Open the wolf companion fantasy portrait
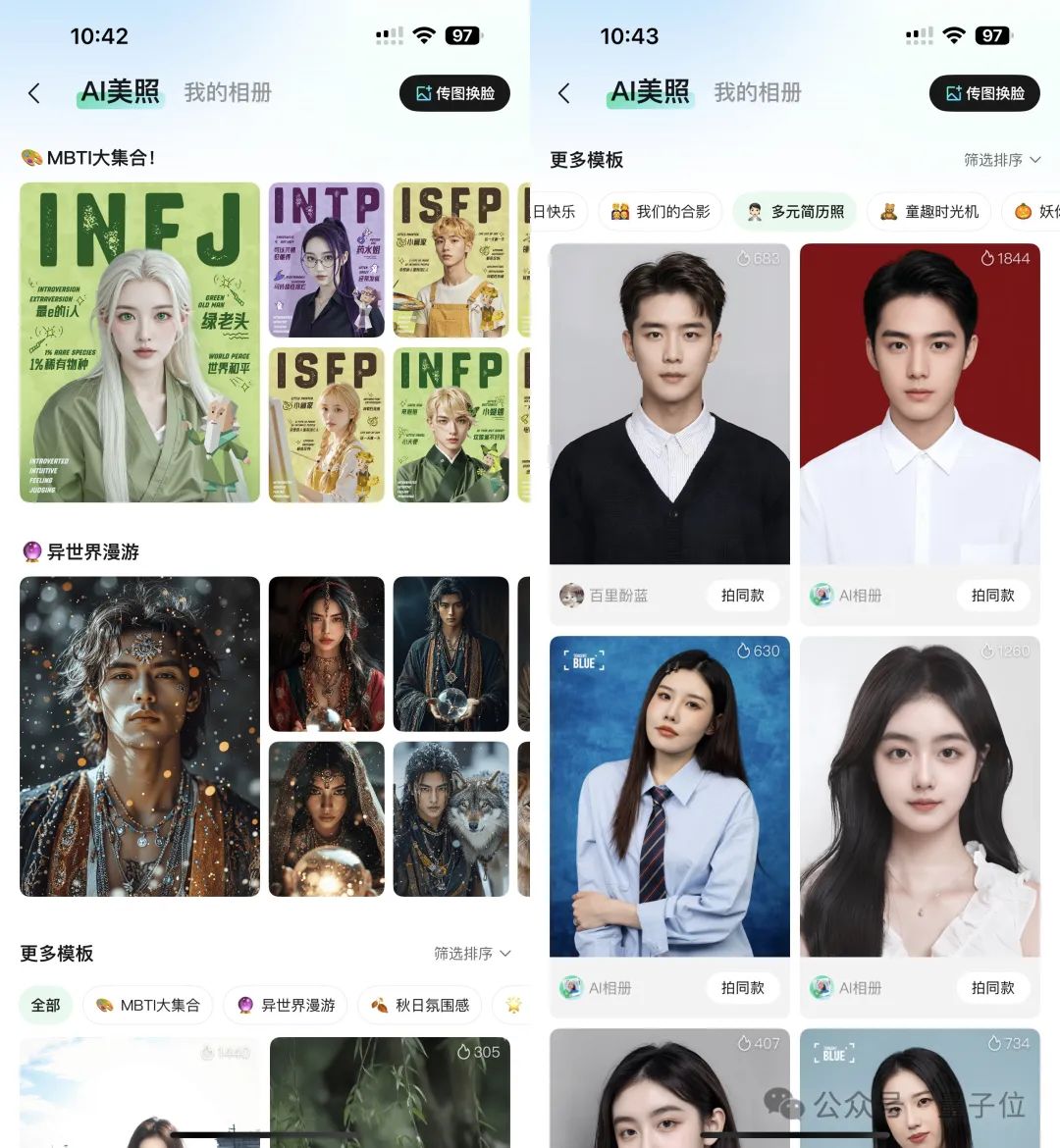Image resolution: width=1060 pixels, height=1148 pixels. (x=450, y=819)
